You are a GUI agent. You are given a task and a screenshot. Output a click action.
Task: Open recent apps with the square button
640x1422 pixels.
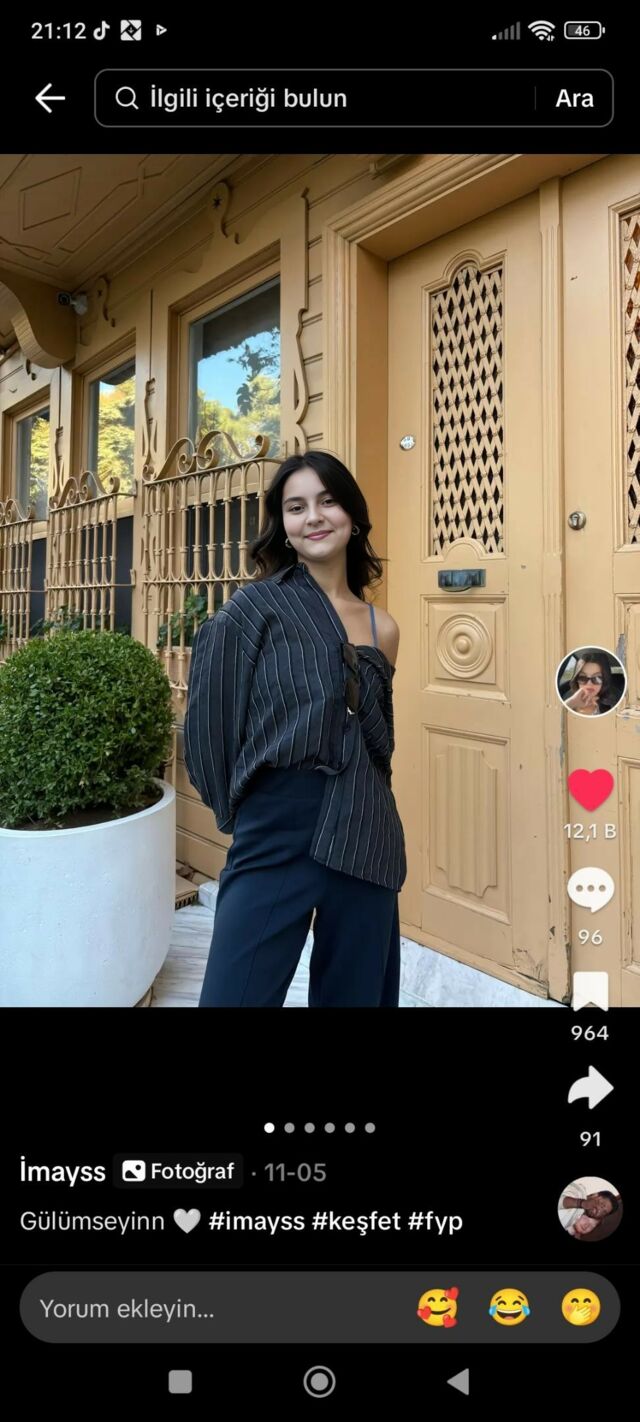[x=180, y=1382]
